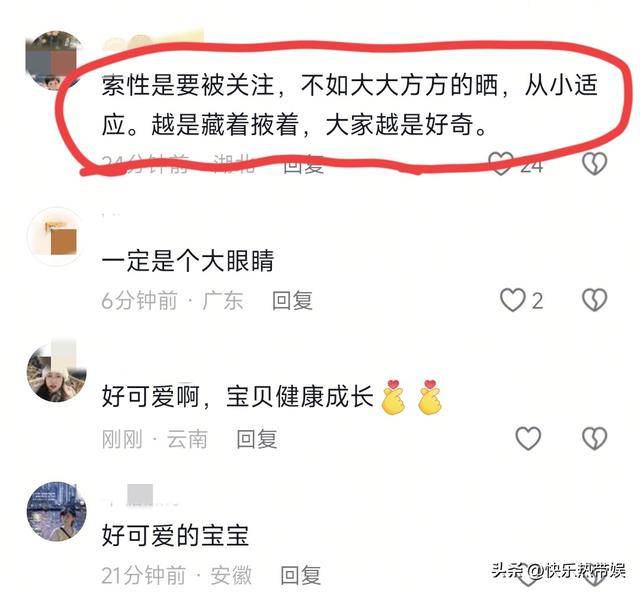Reply to the 云南 commenter
The image size is (640, 593).
tap(256, 438)
